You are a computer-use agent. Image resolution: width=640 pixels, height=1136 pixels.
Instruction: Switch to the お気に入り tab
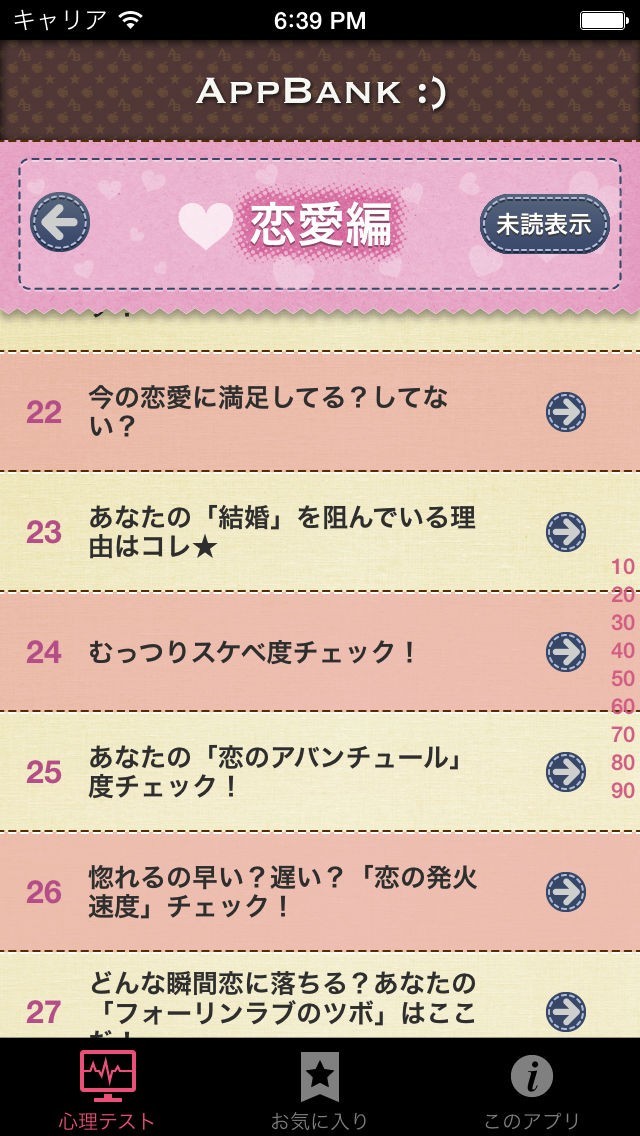pos(320,1090)
